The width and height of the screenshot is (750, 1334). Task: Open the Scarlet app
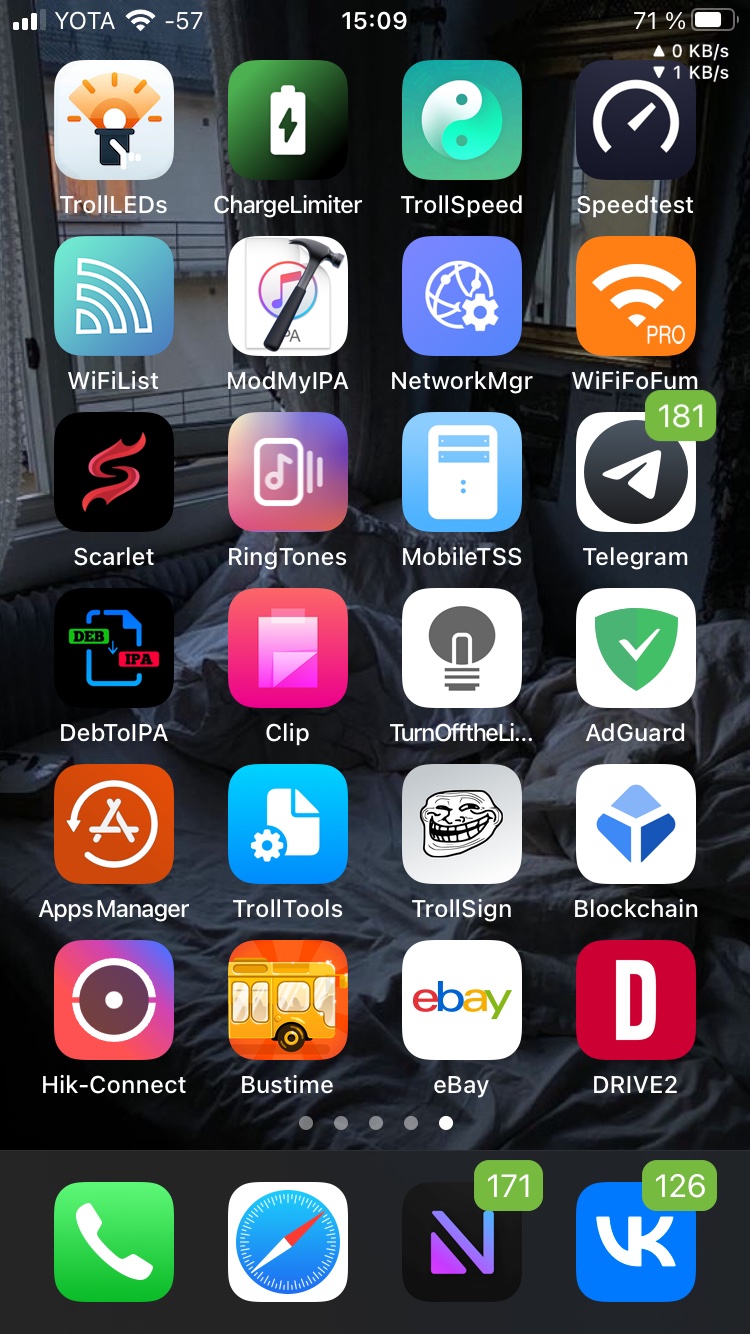click(x=114, y=473)
